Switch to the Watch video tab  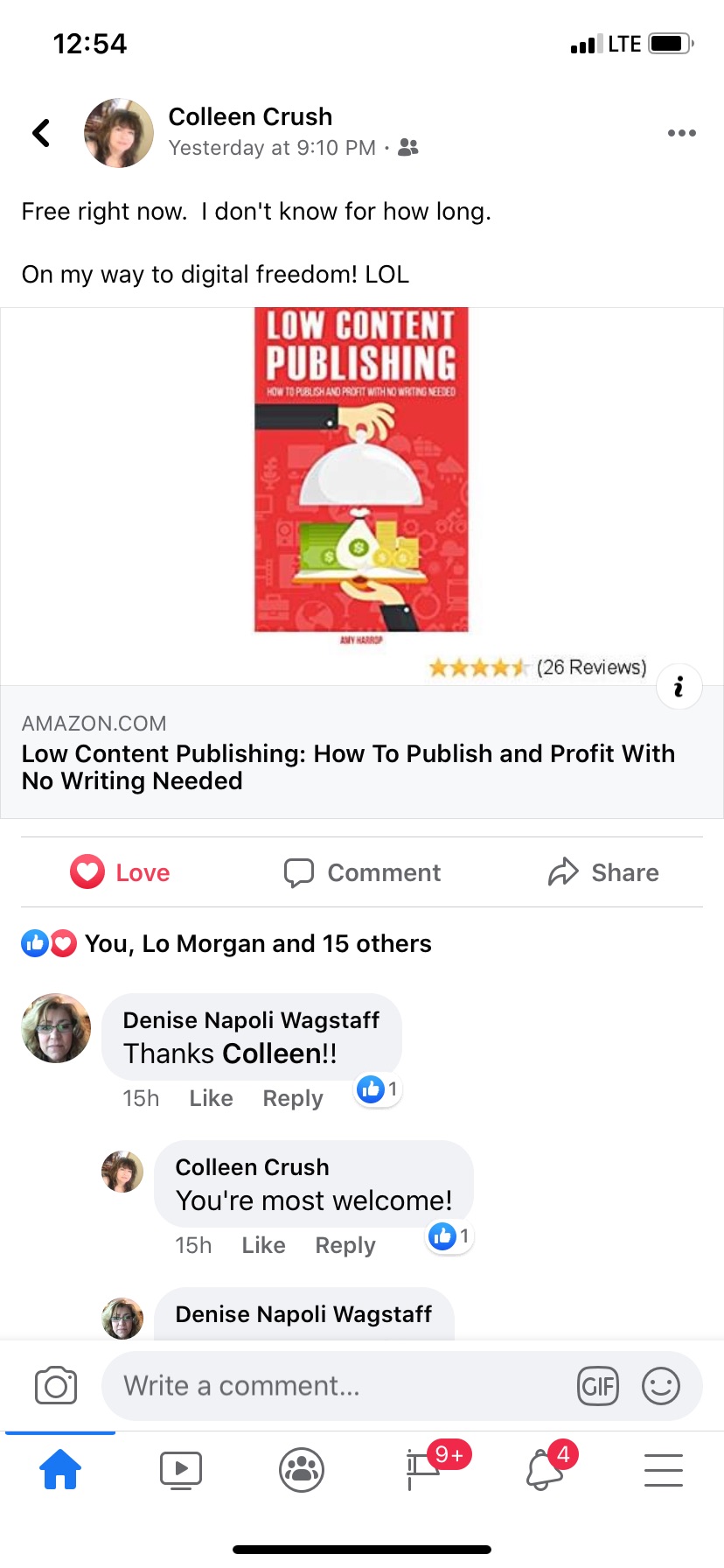click(181, 1470)
